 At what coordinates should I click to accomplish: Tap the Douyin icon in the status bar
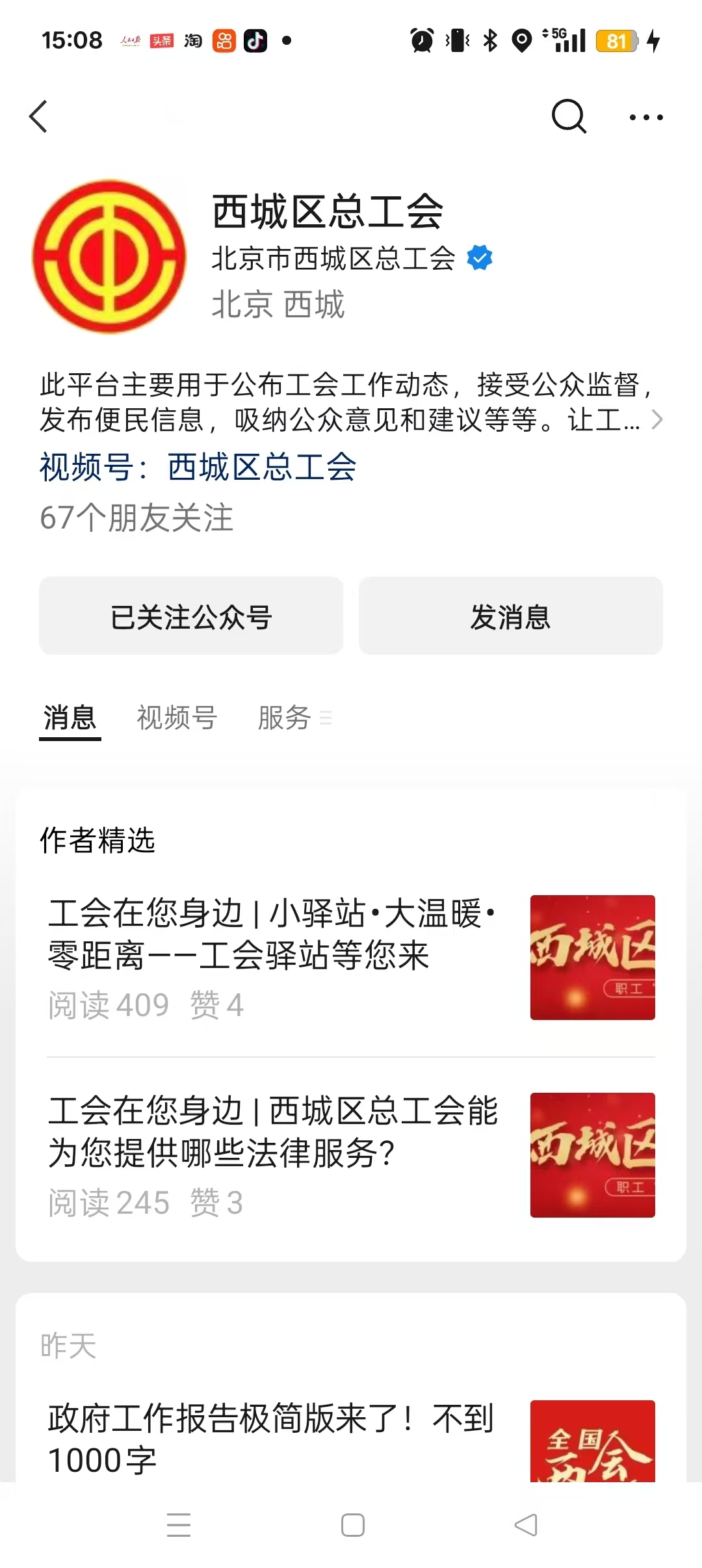(x=255, y=41)
